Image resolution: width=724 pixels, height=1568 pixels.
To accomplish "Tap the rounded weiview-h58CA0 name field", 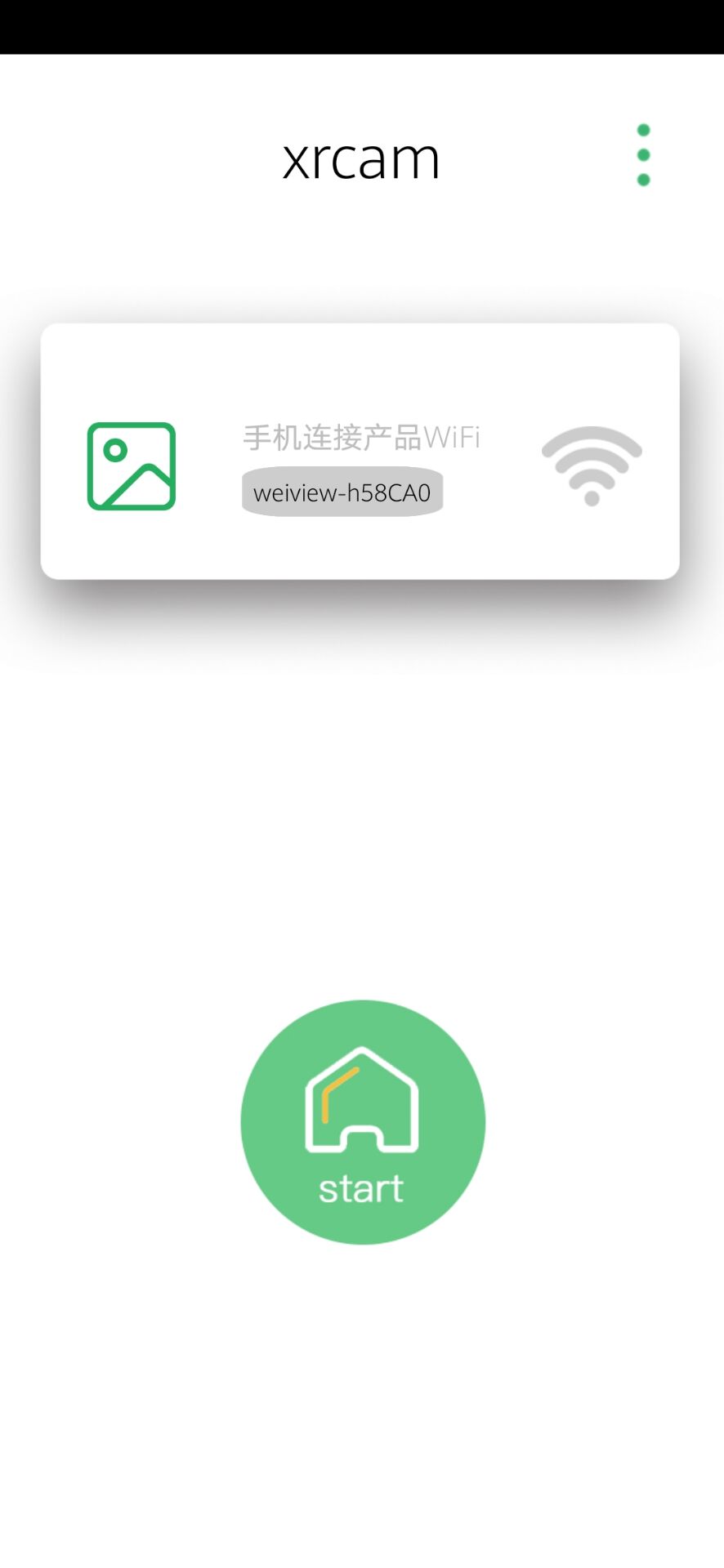I will [x=342, y=491].
